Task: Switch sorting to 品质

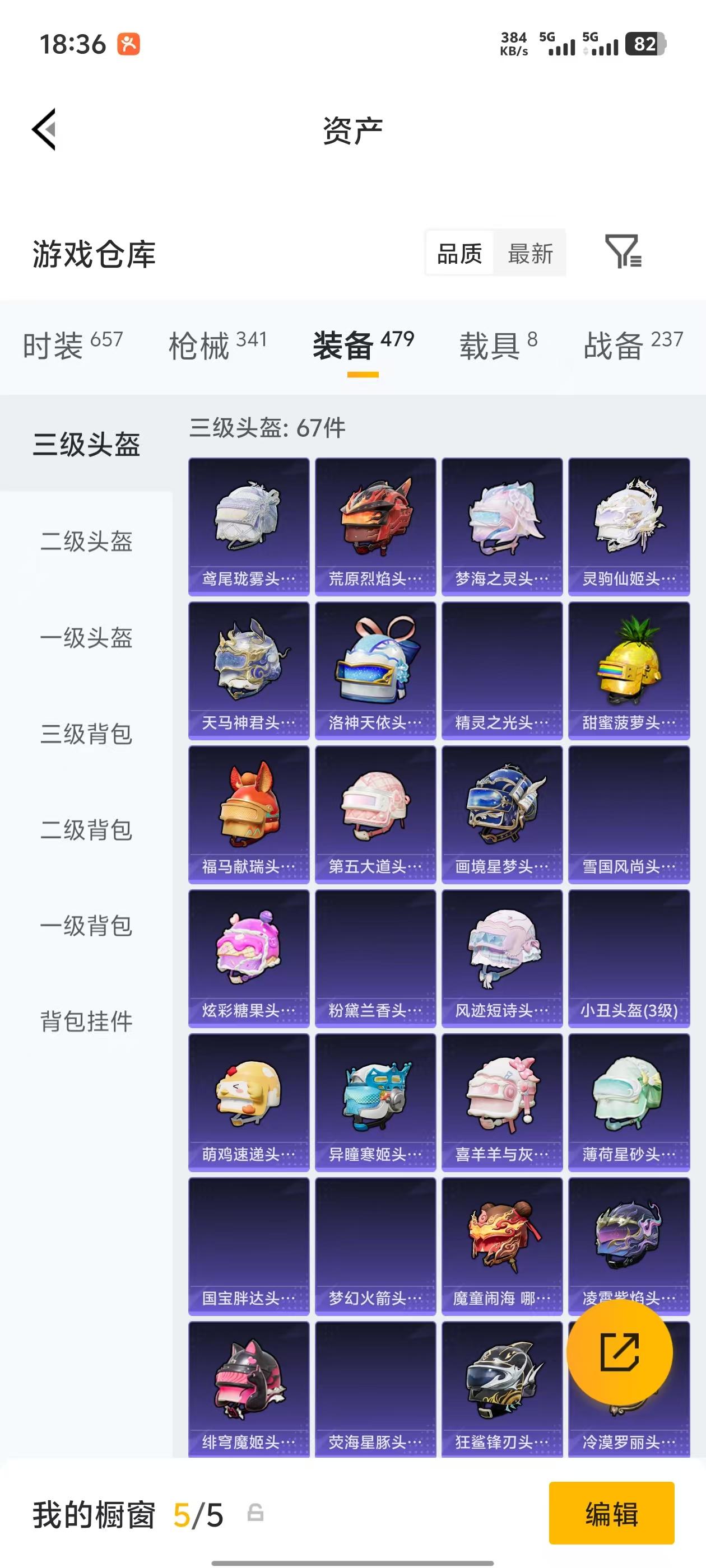Action: pos(460,254)
